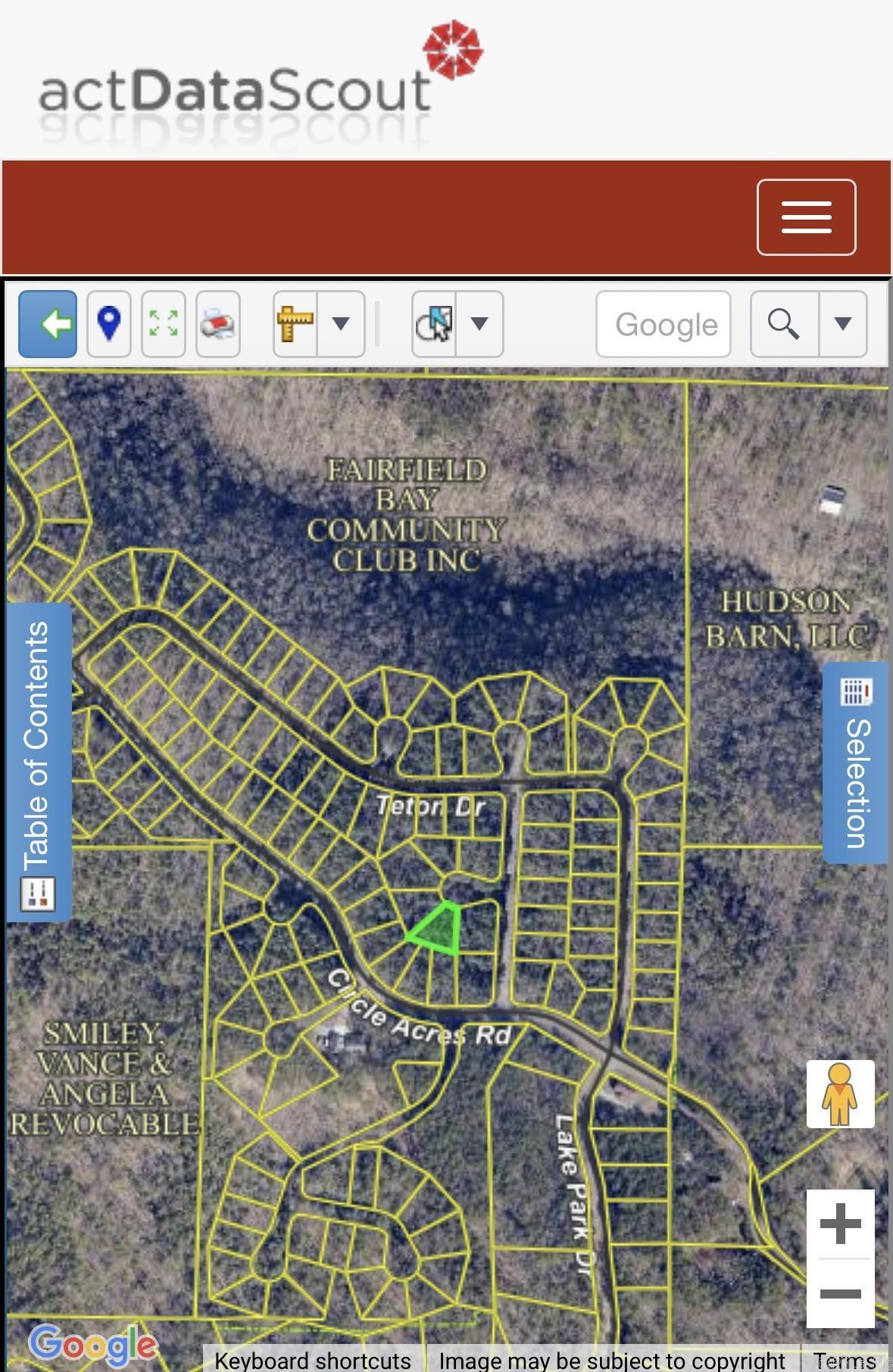
Task: Open Keyboard shortcuts link
Action: coord(313,1360)
